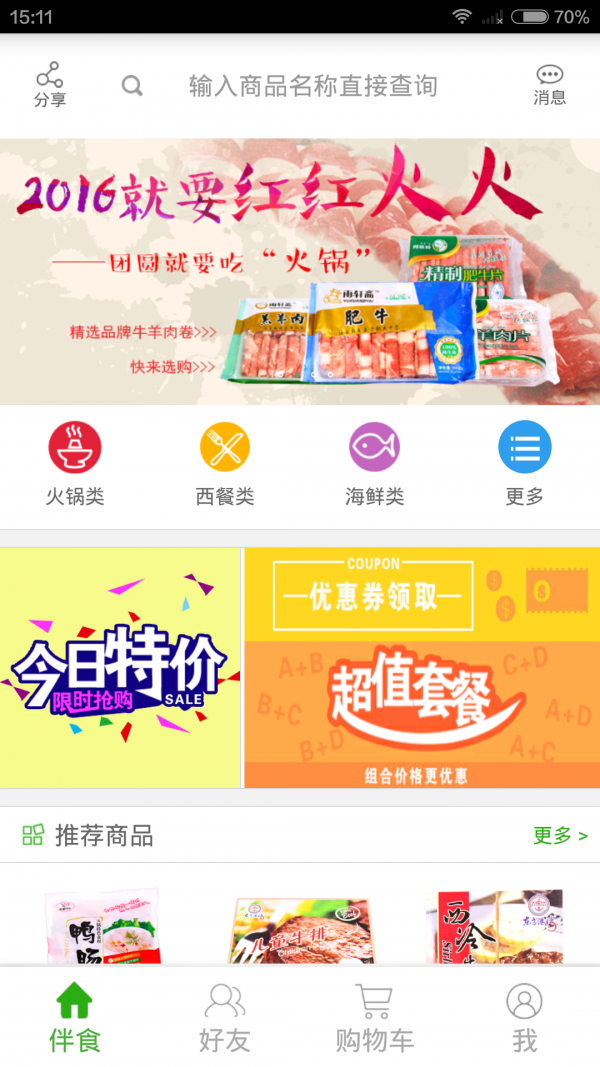Switch to the 好友 tab

(x=225, y=1017)
